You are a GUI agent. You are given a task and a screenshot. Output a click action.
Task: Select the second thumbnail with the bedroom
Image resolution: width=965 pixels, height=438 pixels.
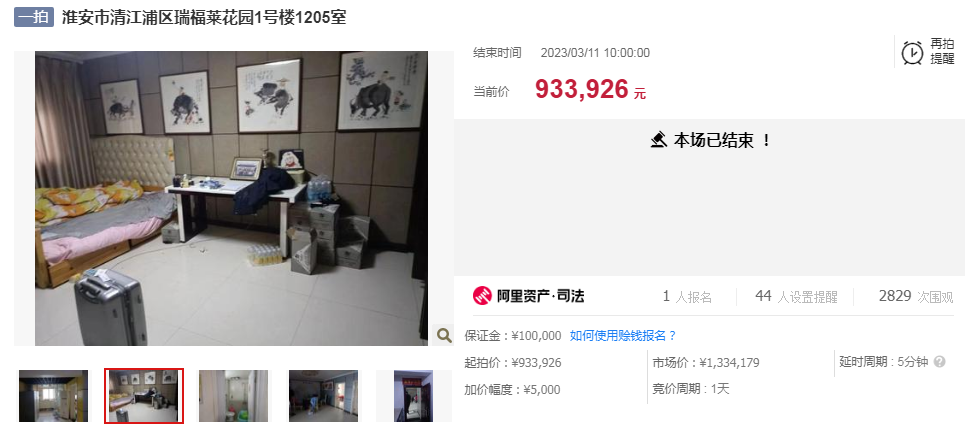pos(144,395)
